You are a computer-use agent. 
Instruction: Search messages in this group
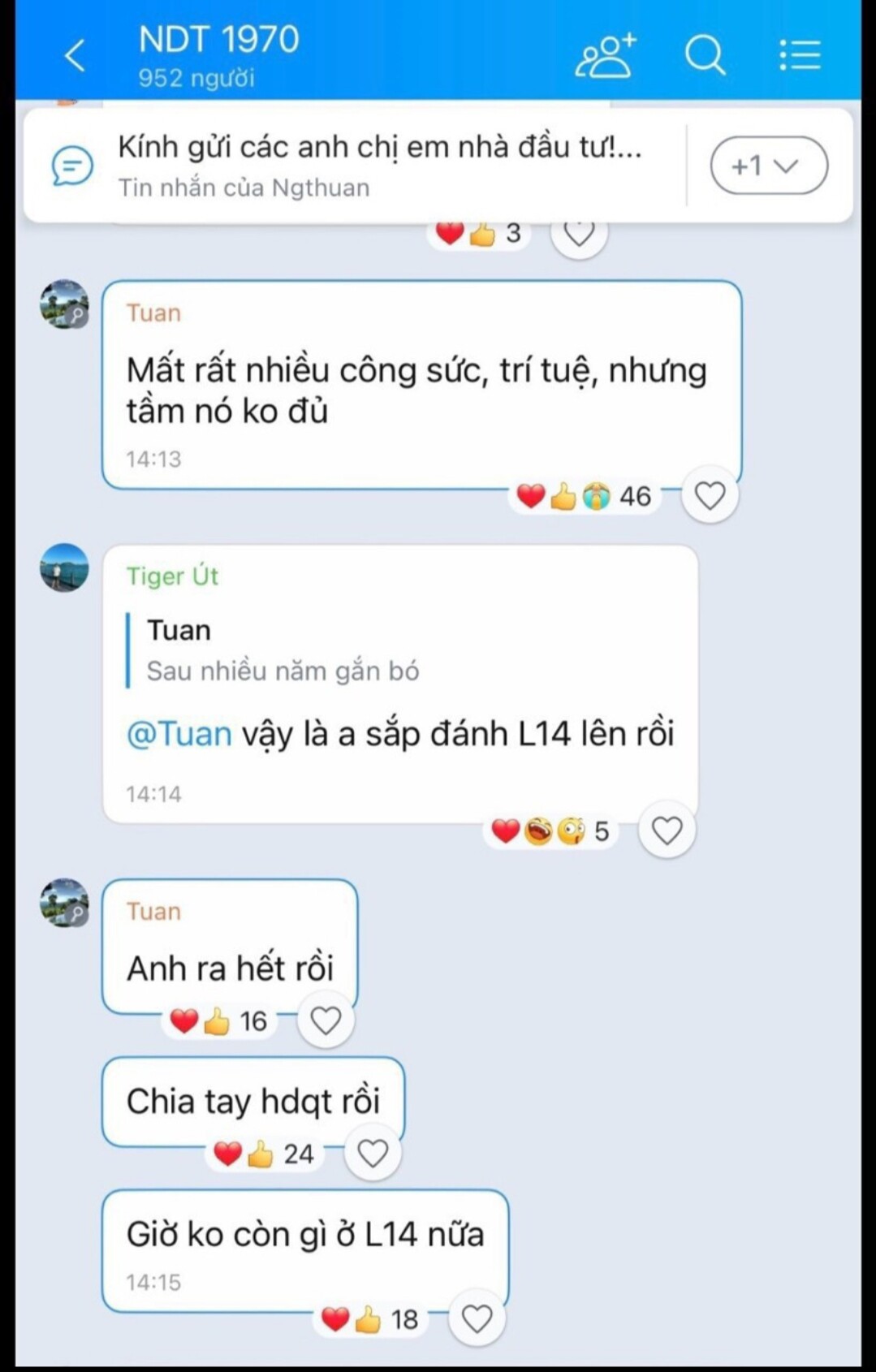coord(704,56)
